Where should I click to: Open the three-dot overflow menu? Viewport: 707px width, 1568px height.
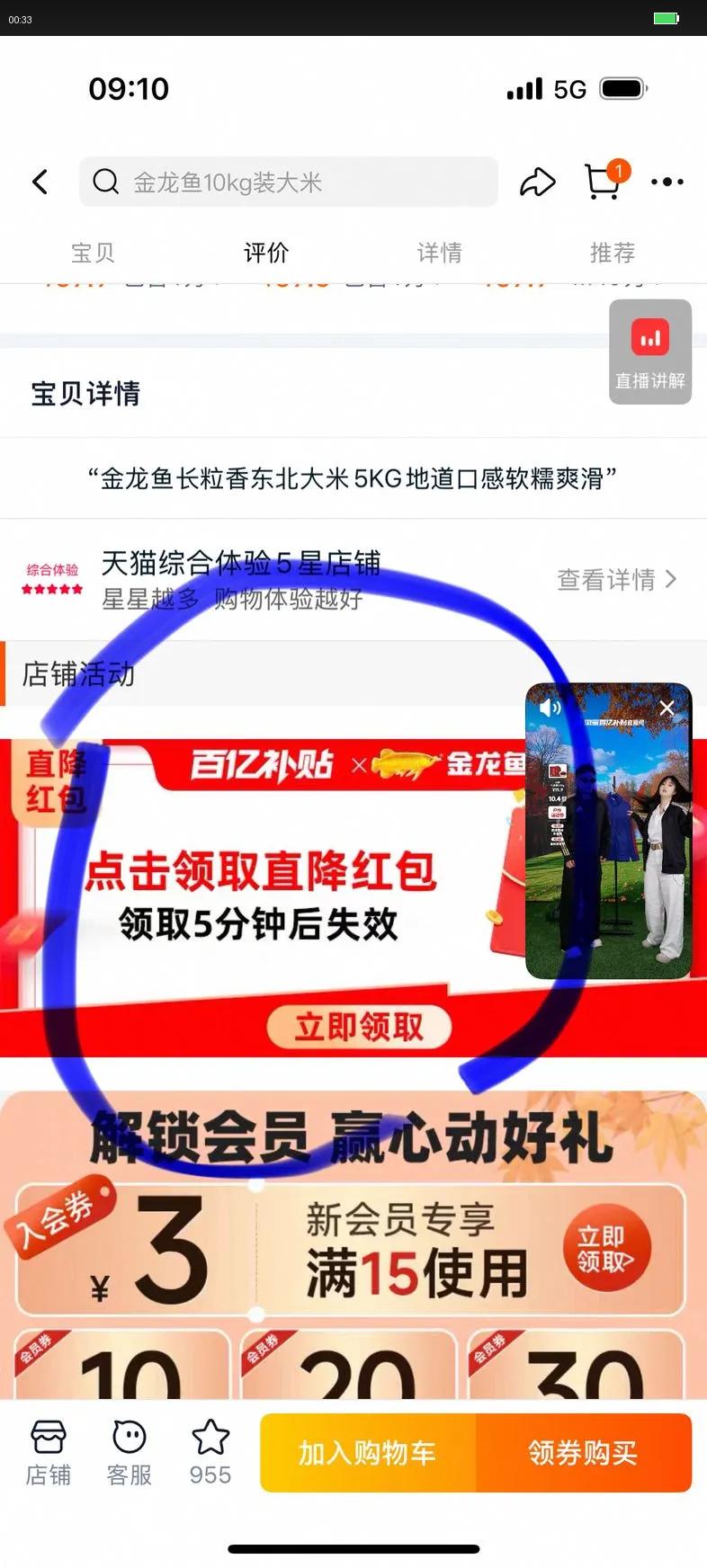667,182
